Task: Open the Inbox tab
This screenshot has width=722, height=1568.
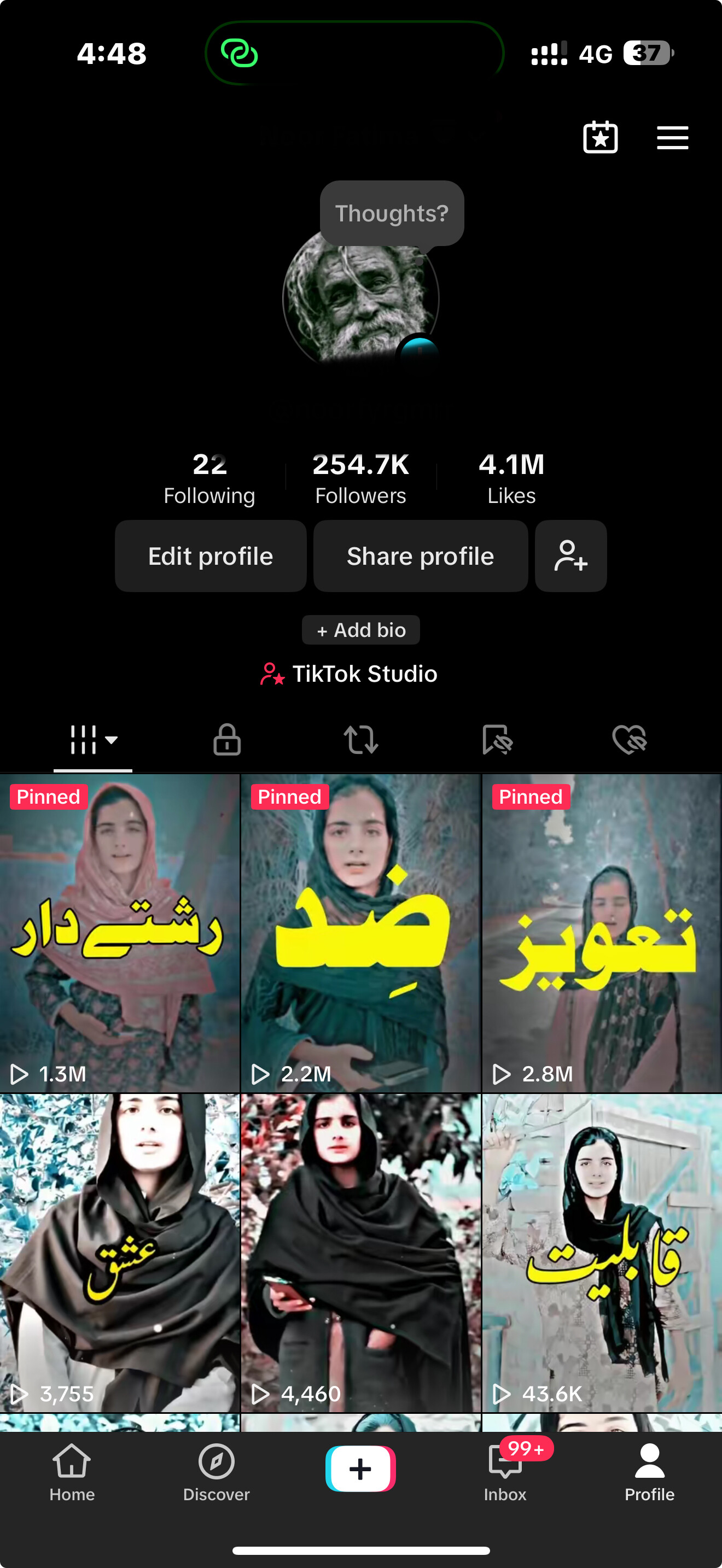Action: click(505, 1472)
